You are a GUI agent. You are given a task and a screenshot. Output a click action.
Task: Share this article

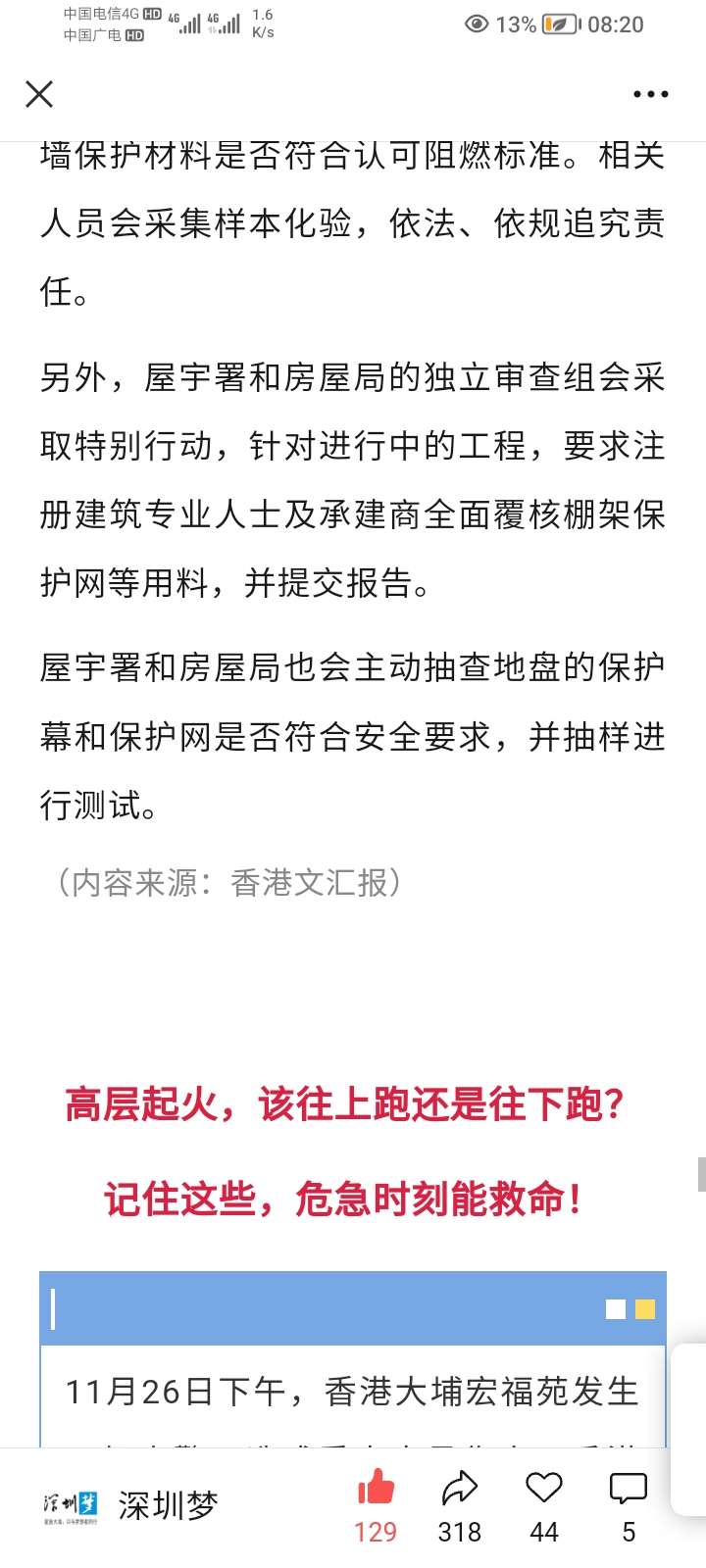point(459,1489)
